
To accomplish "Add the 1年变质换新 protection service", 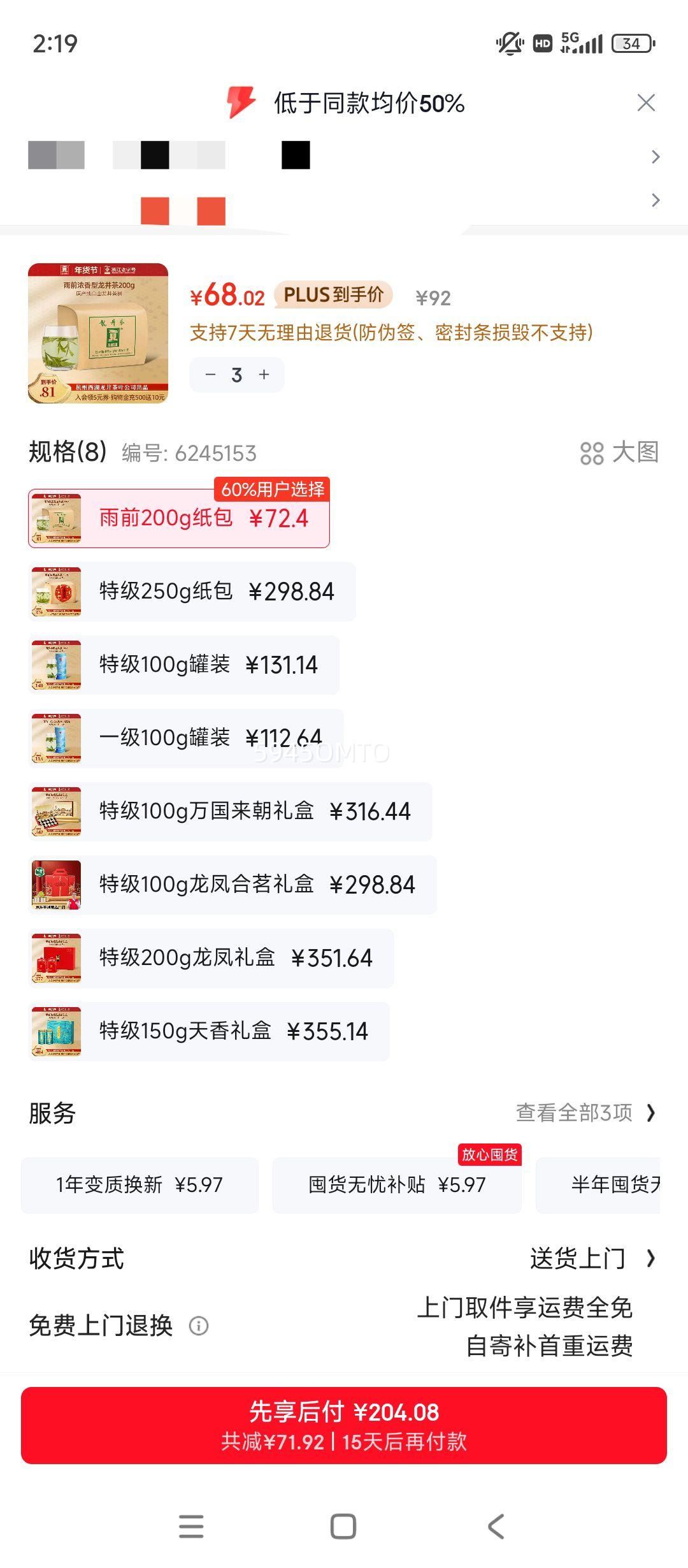I will coord(139,1184).
